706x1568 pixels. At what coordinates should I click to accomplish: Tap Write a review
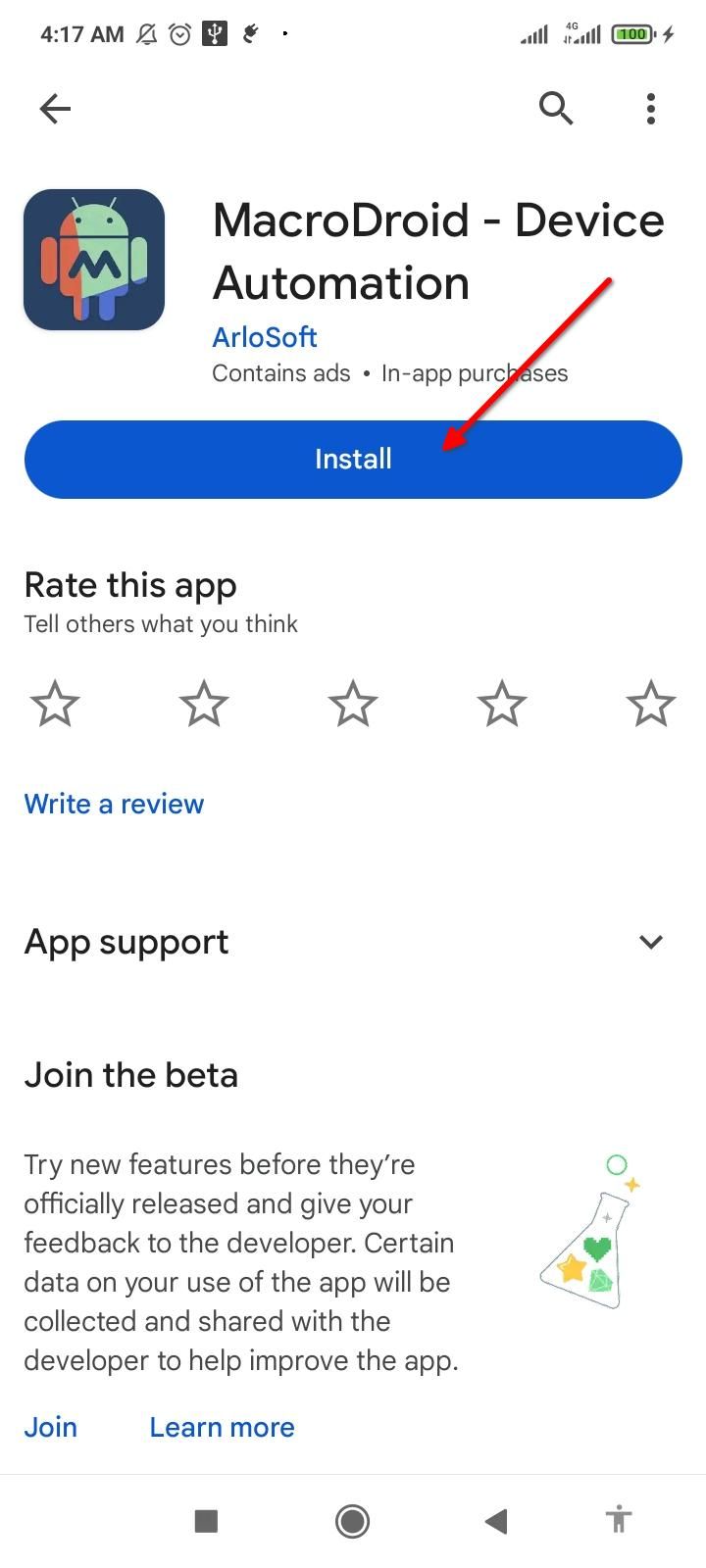(x=114, y=804)
